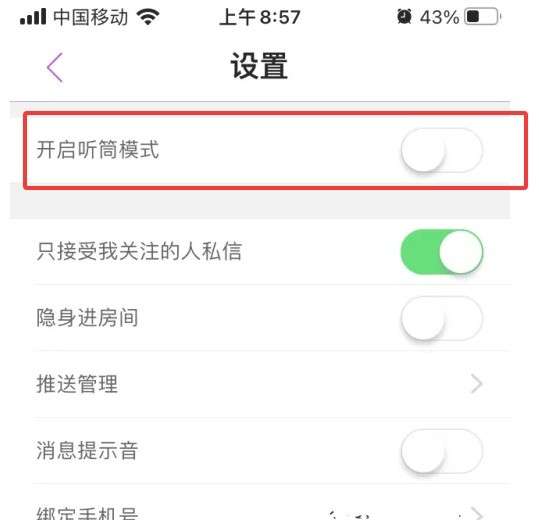Switch on 消息提示音
Viewport: 539px width, 520px height.
442,451
